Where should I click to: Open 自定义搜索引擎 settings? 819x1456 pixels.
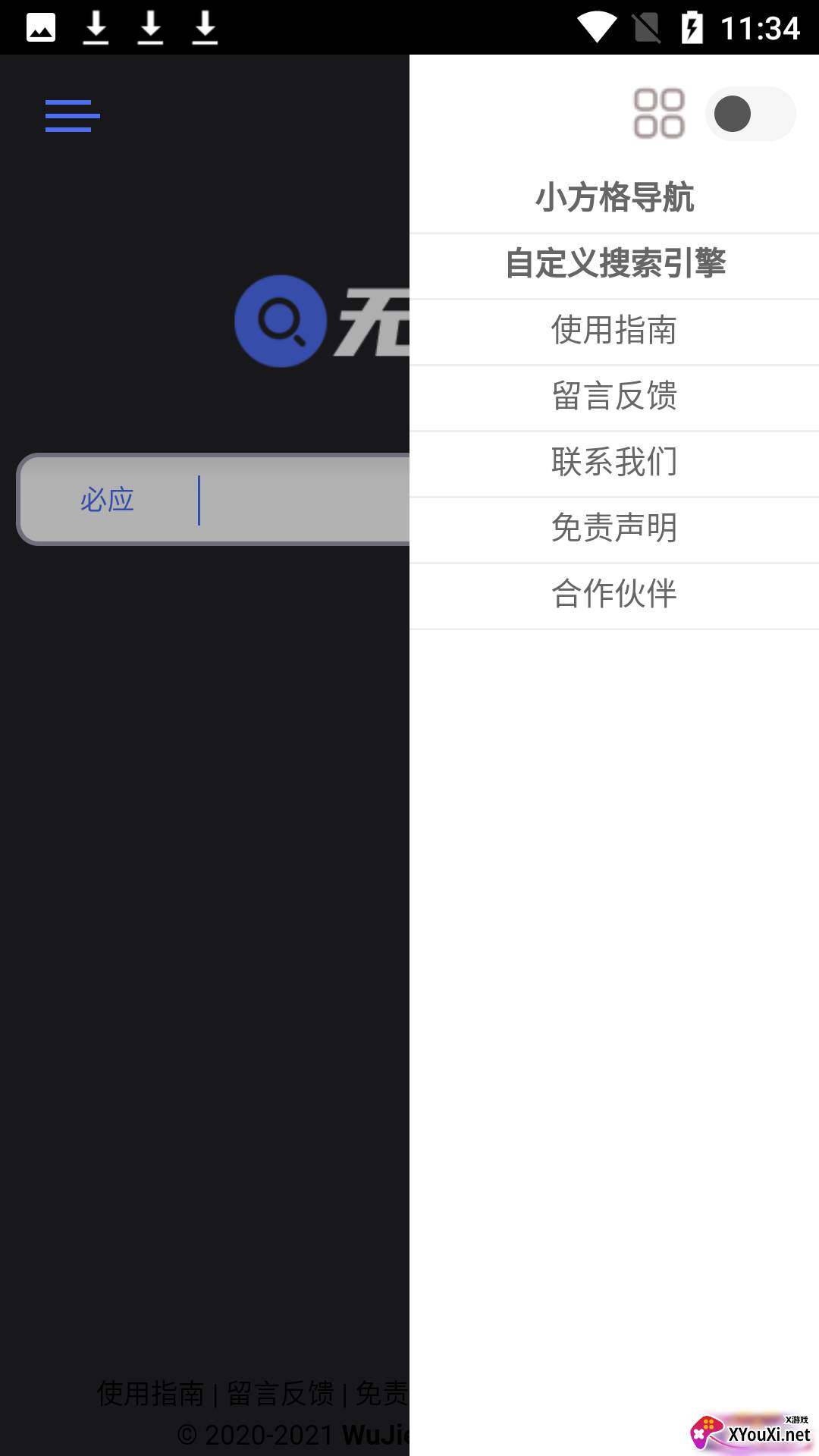point(614,264)
